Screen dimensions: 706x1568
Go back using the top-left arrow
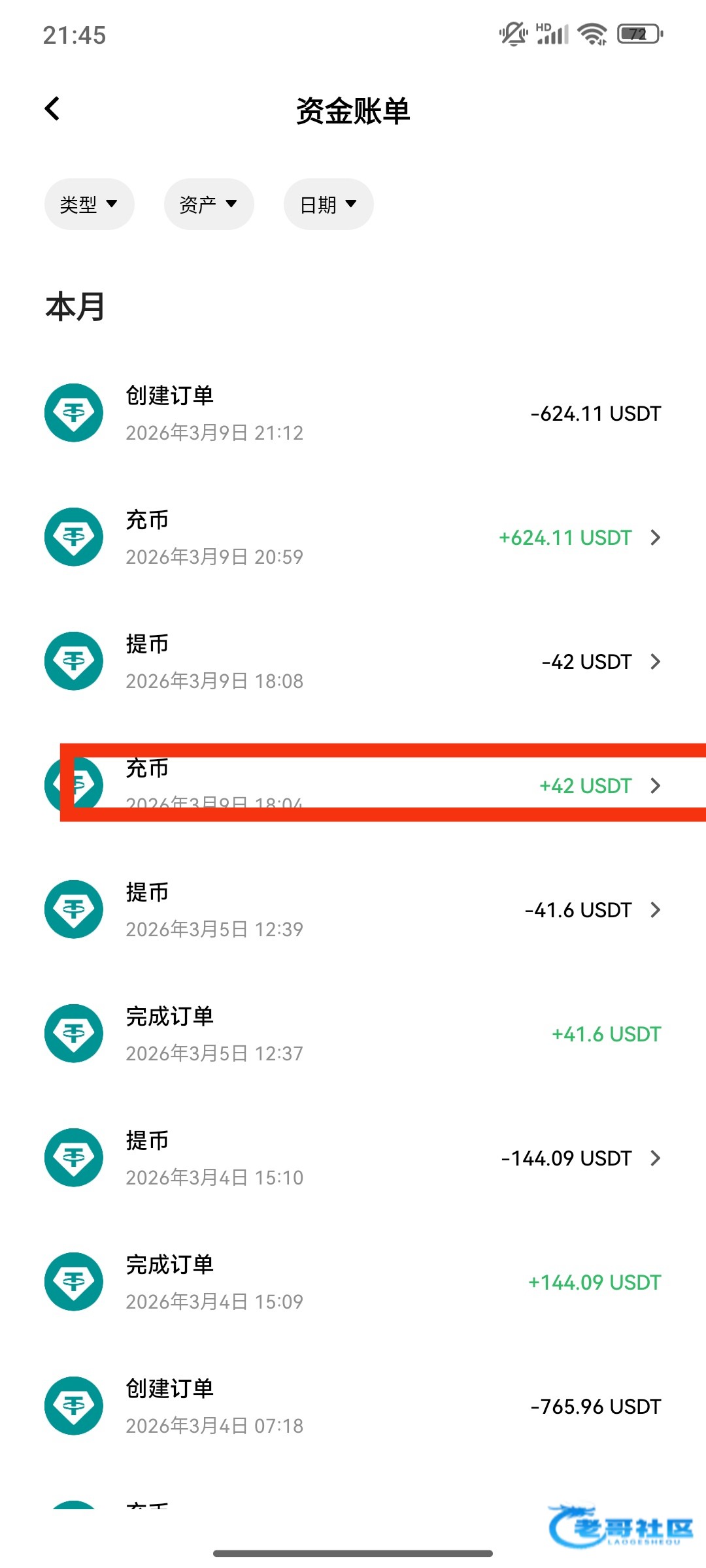coord(52,109)
